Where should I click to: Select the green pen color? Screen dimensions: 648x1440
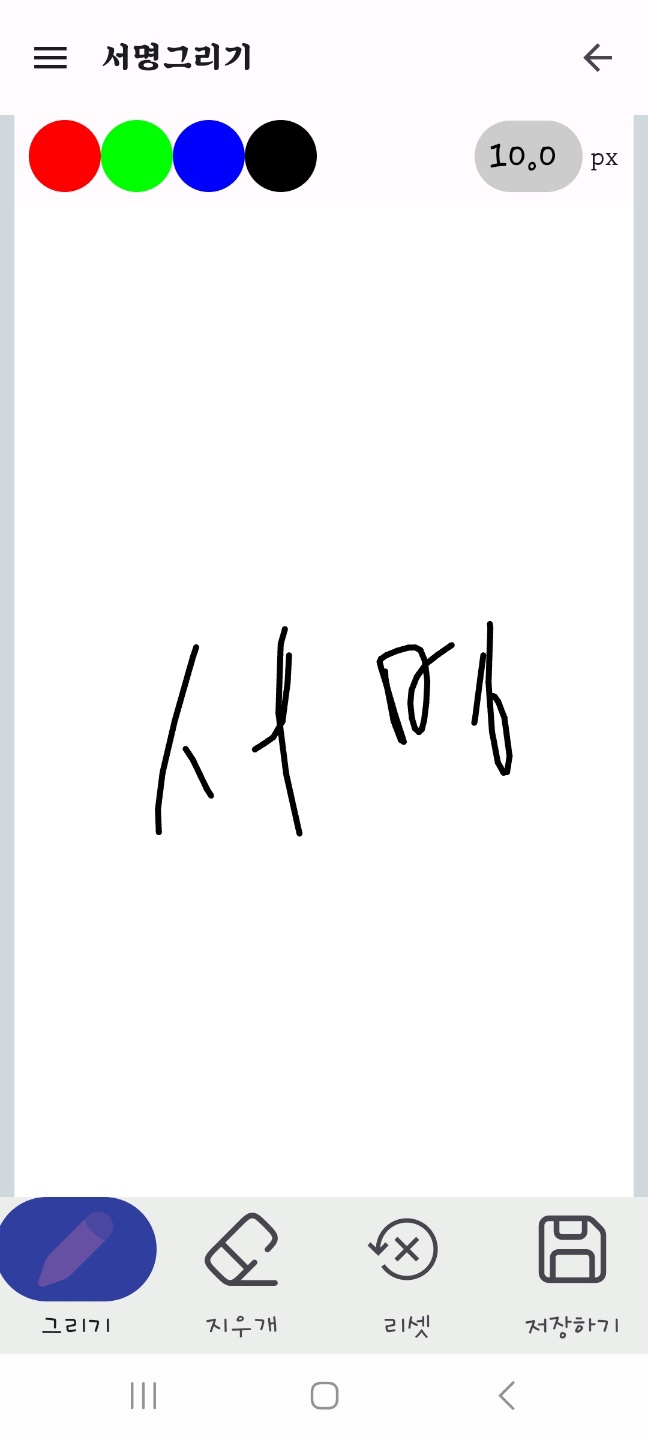(x=137, y=156)
